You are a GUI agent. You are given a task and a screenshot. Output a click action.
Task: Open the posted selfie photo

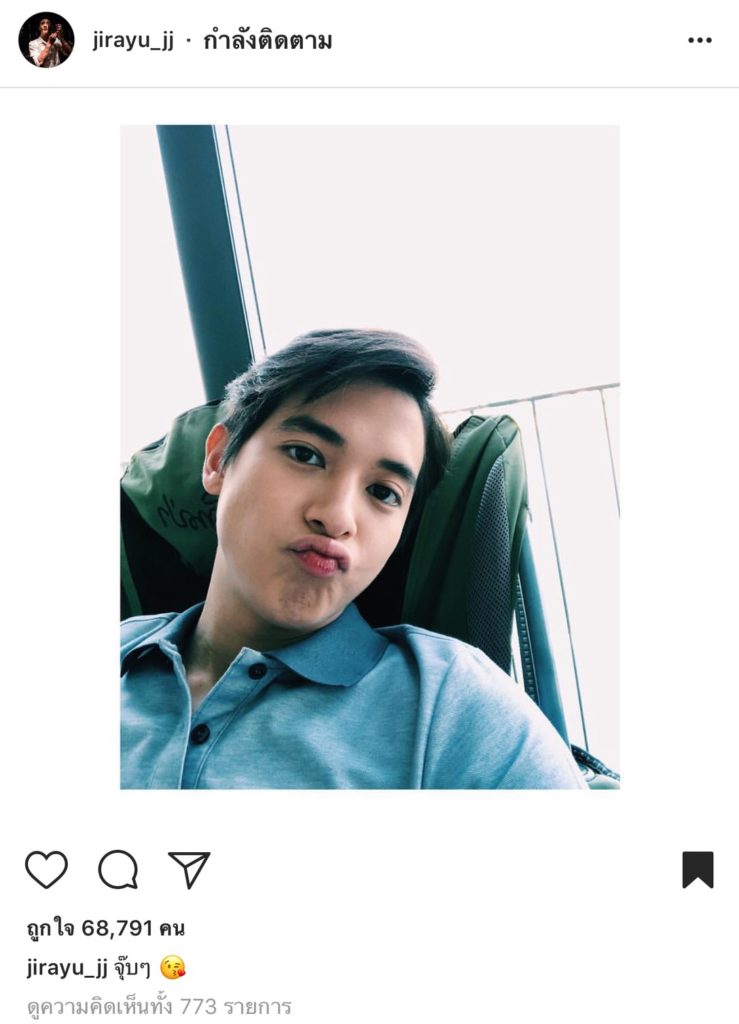coord(369,456)
